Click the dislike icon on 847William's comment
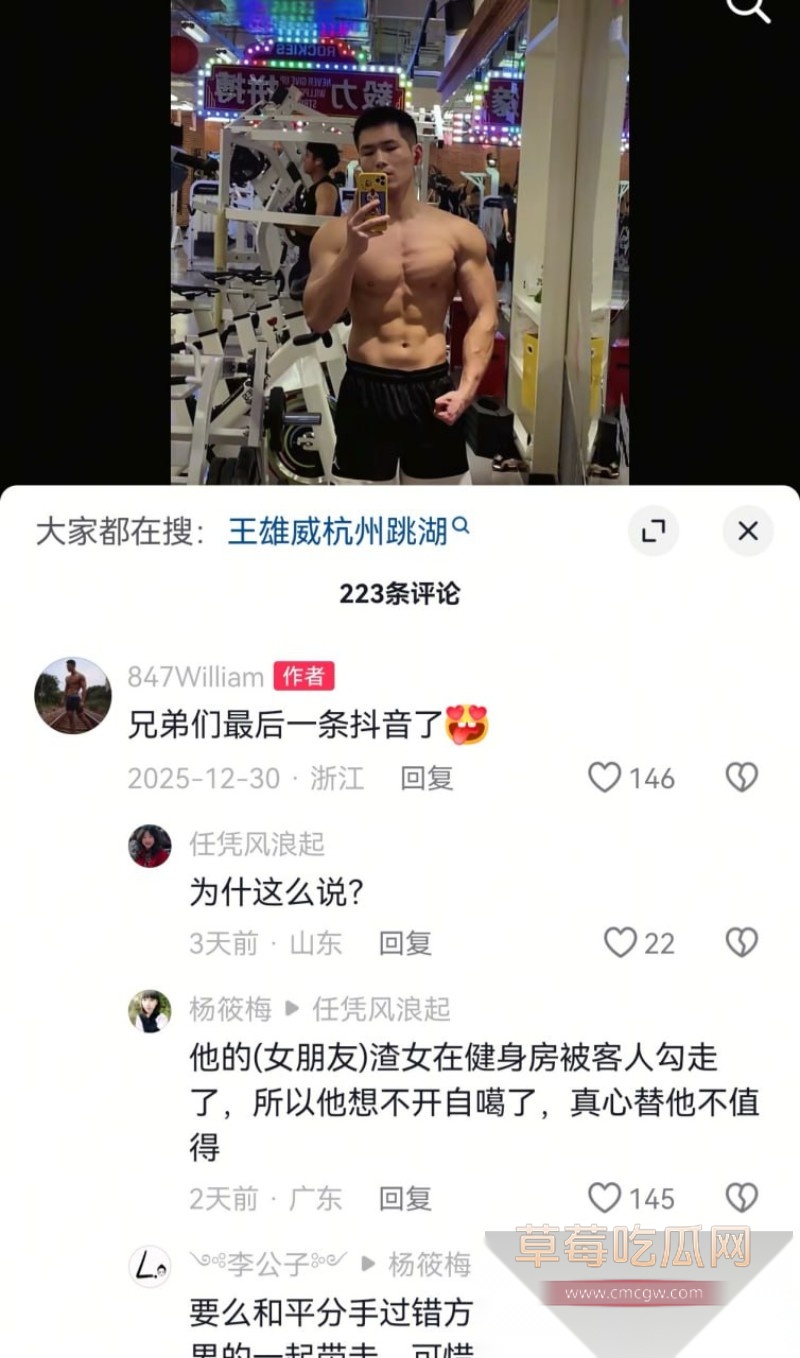The width and height of the screenshot is (800, 1358). point(740,777)
